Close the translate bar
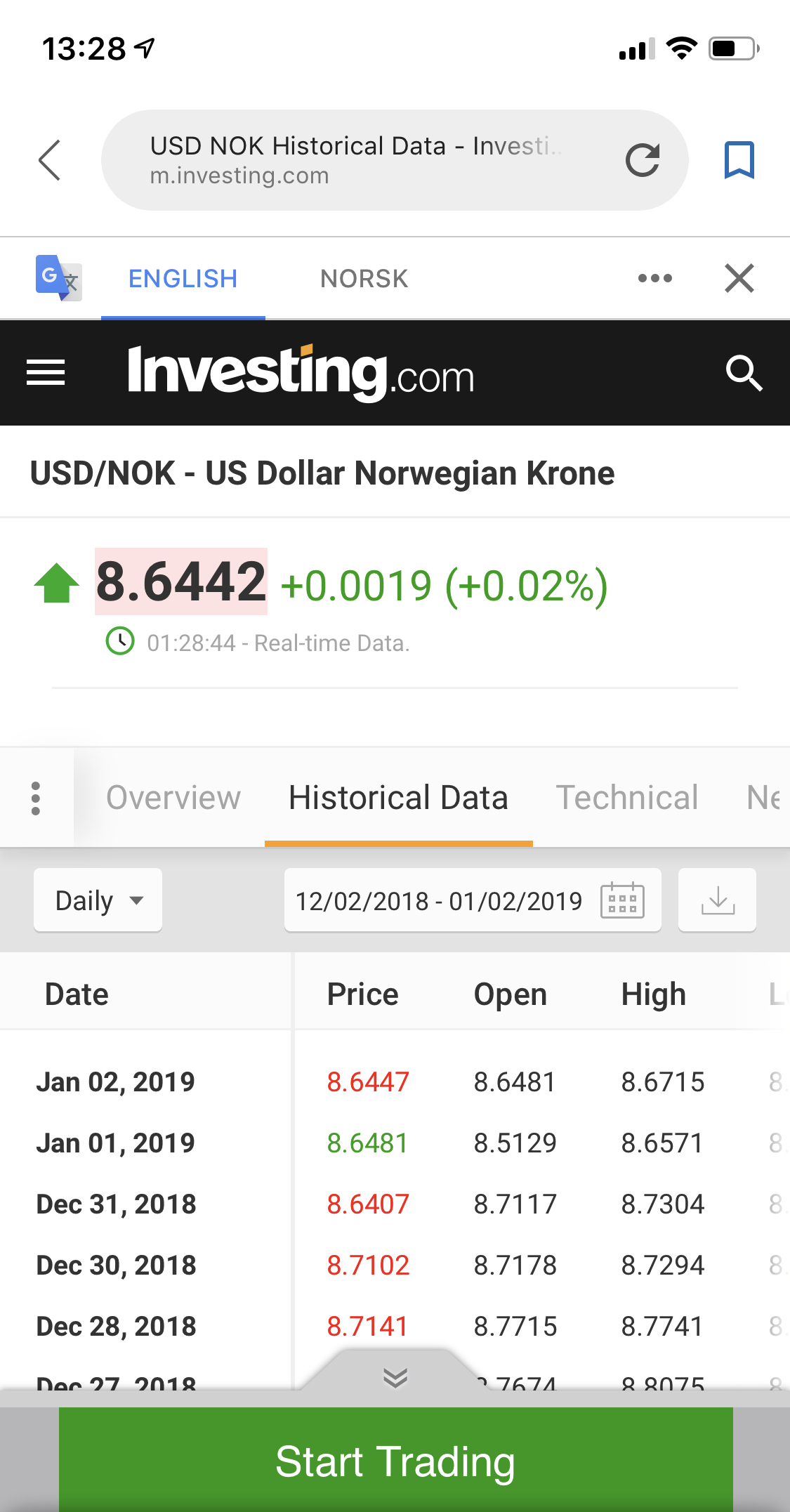The width and height of the screenshot is (790, 1512). 739,278
